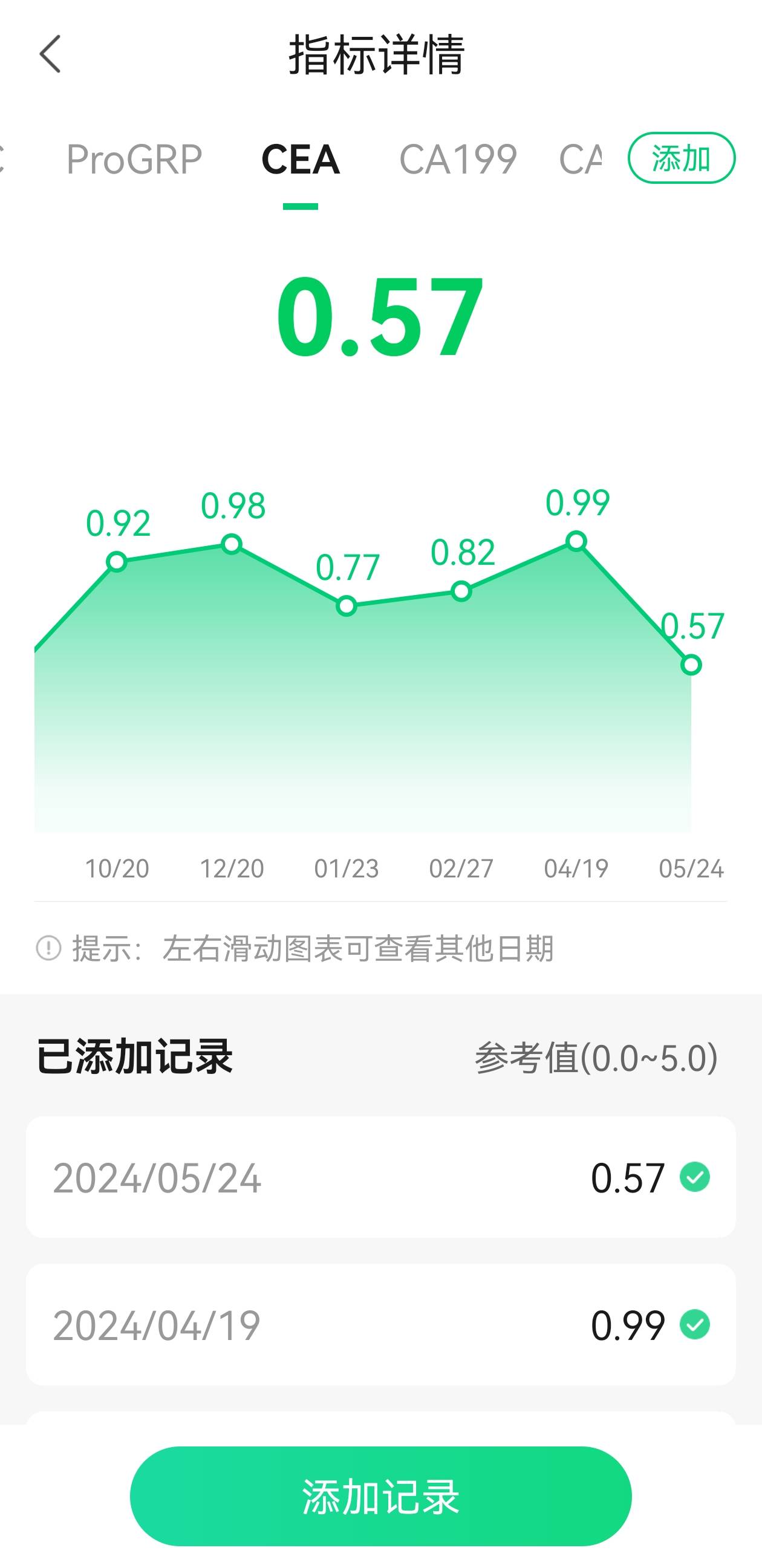Tap the 添加 pill button to add indicator
Screen dimensions: 762x1568
point(682,159)
